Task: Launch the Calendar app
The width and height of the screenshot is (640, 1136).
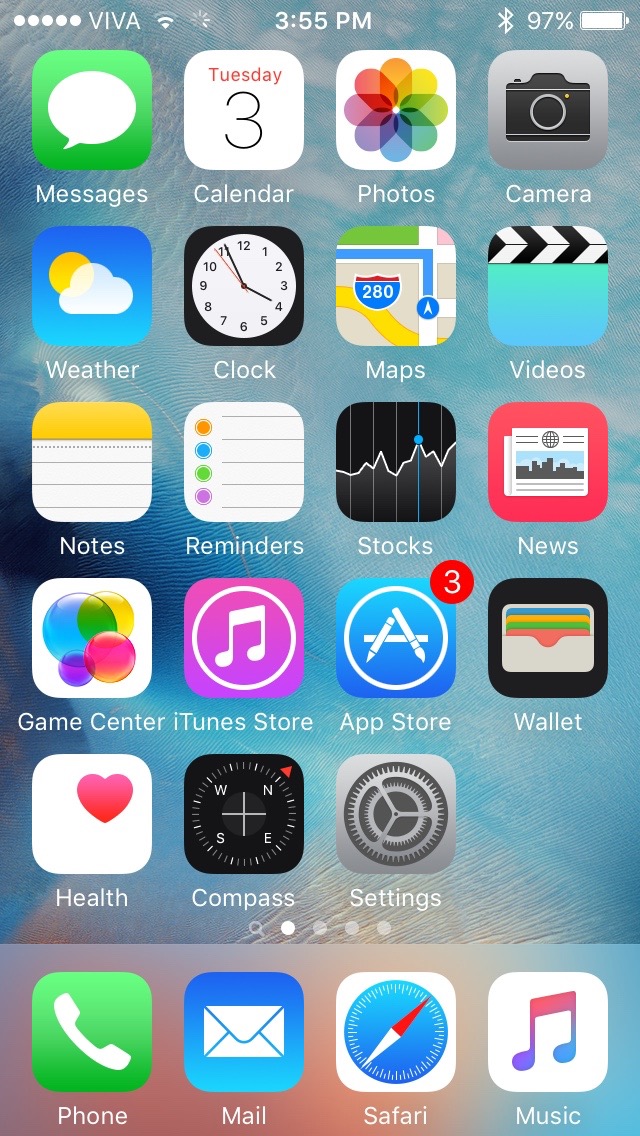Action: point(244,110)
